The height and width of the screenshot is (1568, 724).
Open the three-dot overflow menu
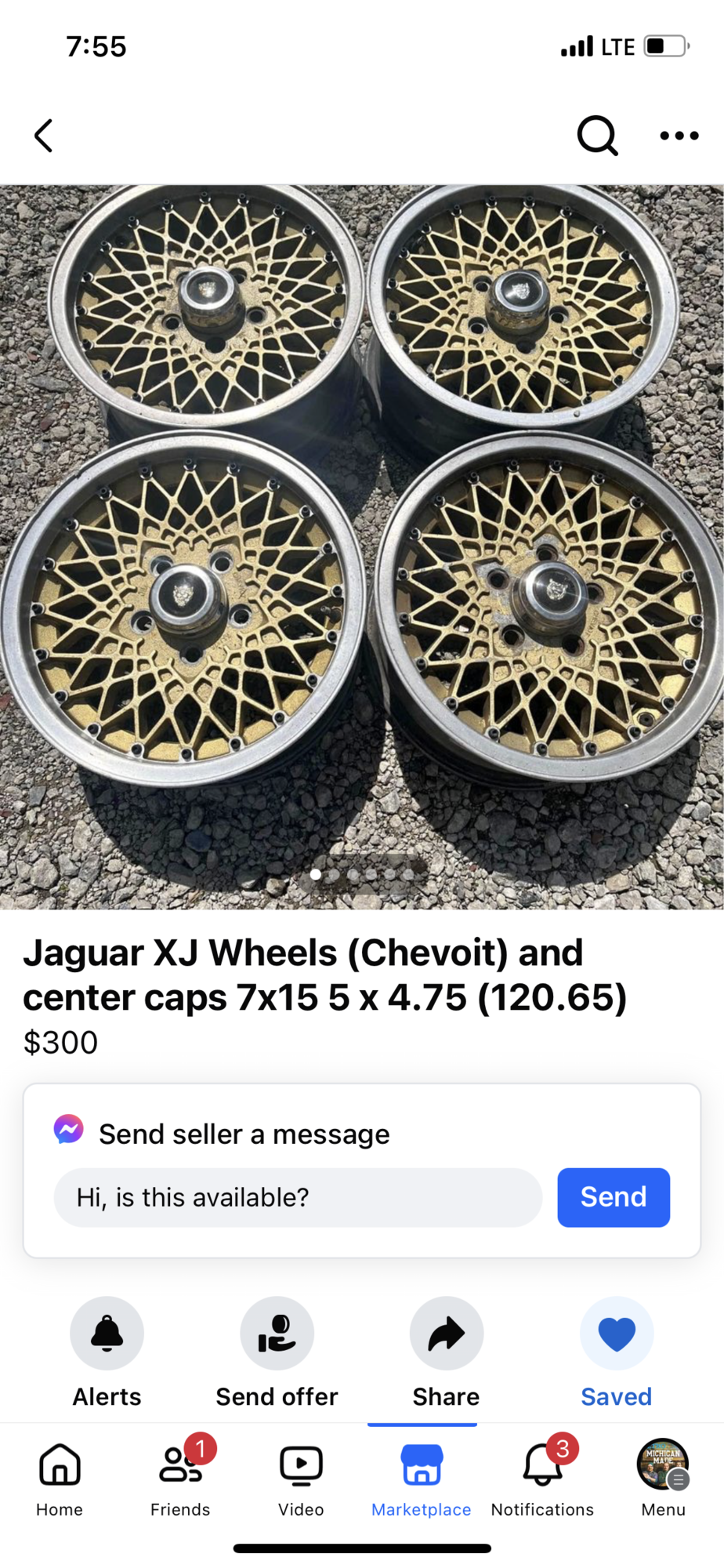[x=679, y=136]
